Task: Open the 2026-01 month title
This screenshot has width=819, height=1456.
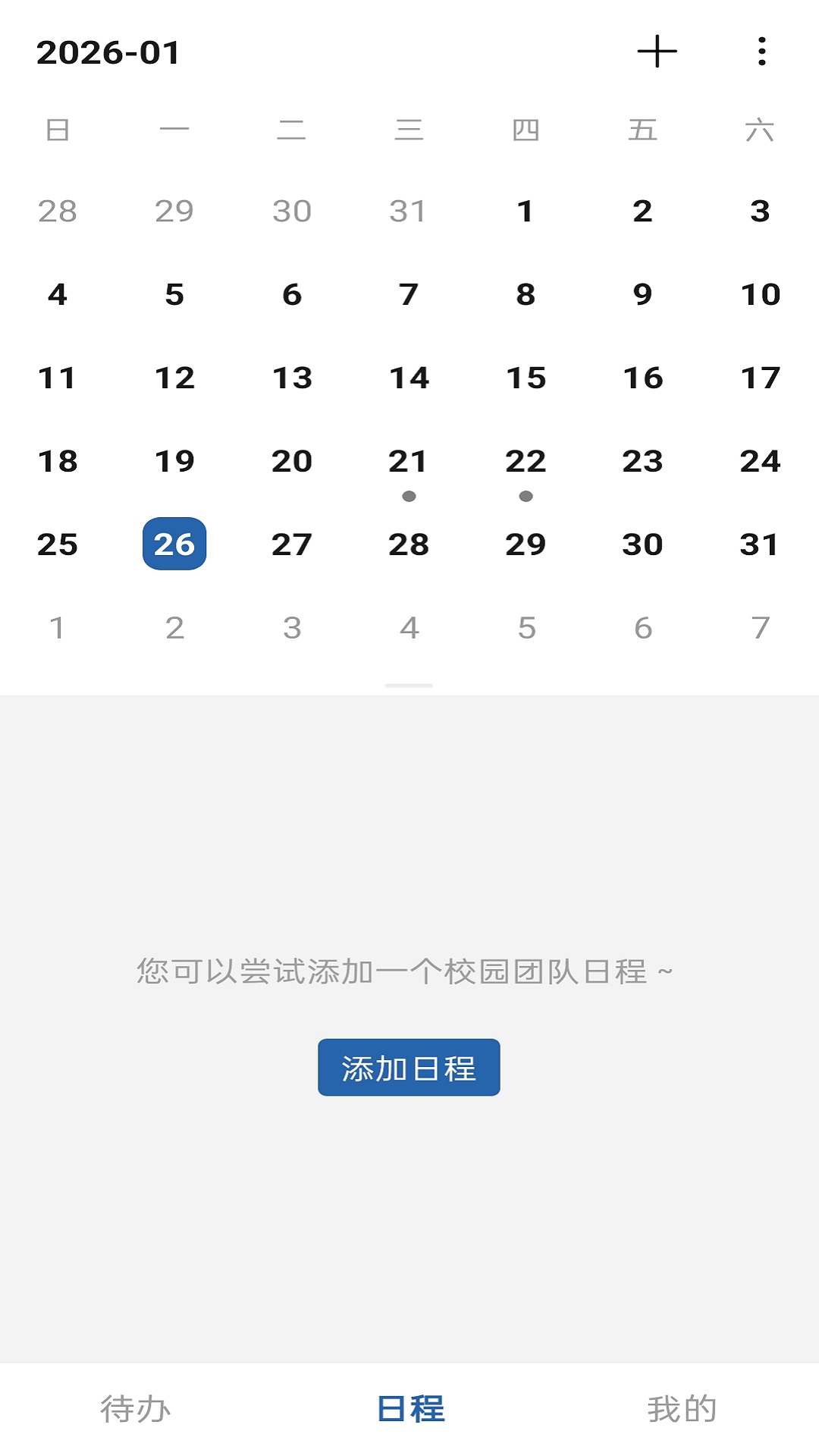Action: pos(108,52)
